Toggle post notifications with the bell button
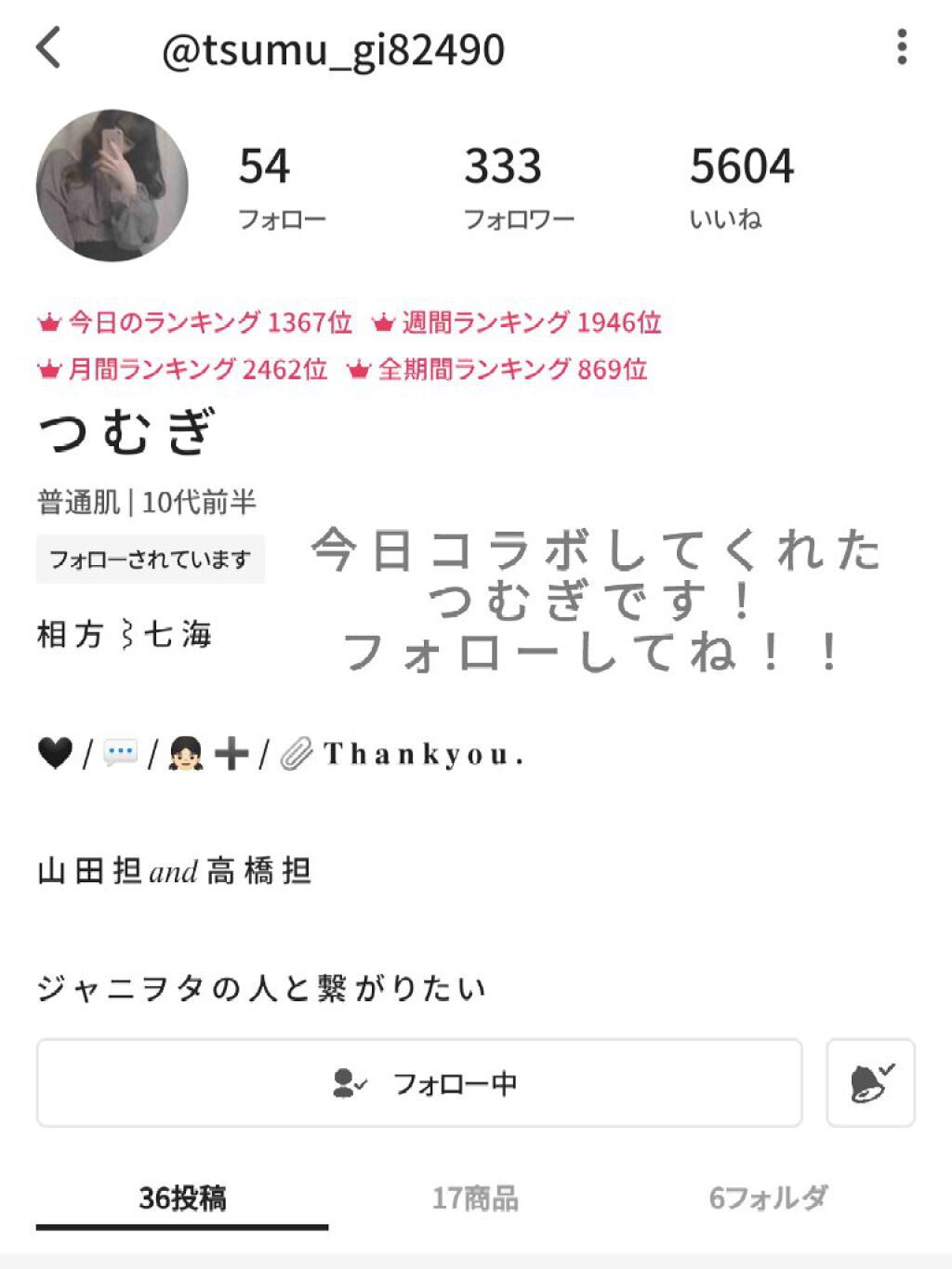This screenshot has width=952, height=1269. [870, 1083]
